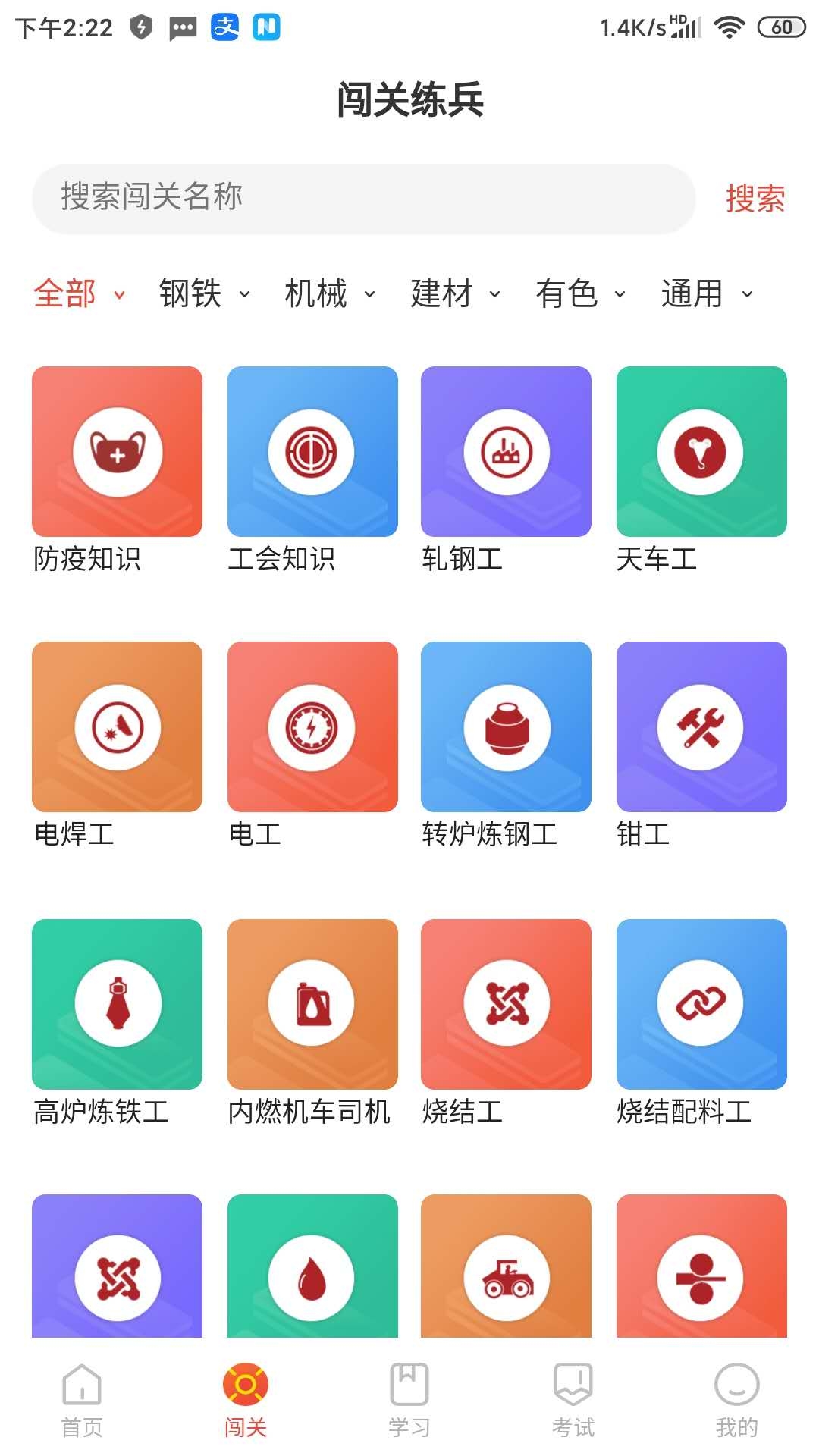Viewport: 819px width, 1456px height.
Task: Choose the 转炉炼钢工 challenge card
Action: point(506,727)
